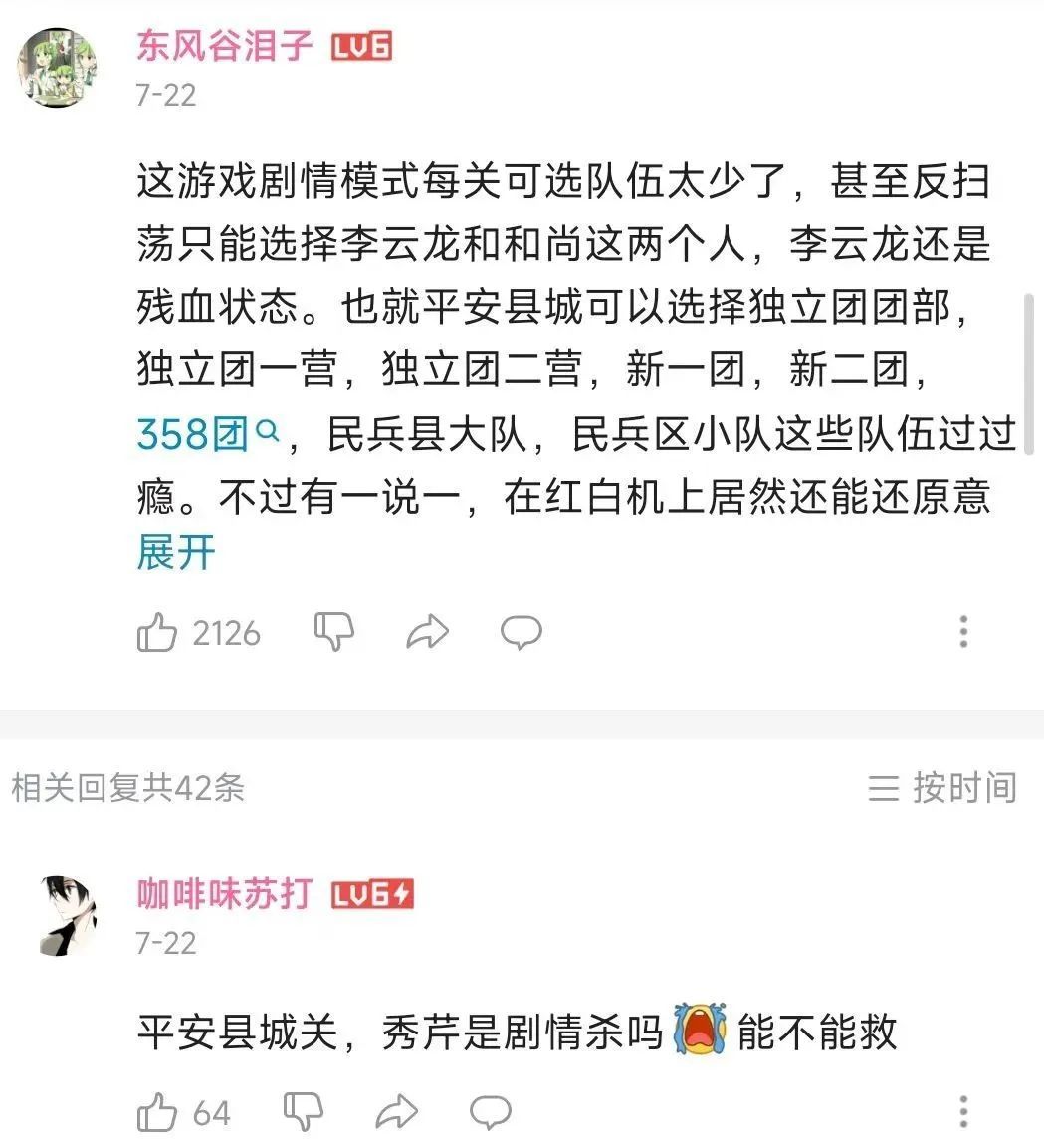Dislike 咖啡味苏打's reply
Viewport: 1044px width, 1148px height.
tap(304, 1112)
